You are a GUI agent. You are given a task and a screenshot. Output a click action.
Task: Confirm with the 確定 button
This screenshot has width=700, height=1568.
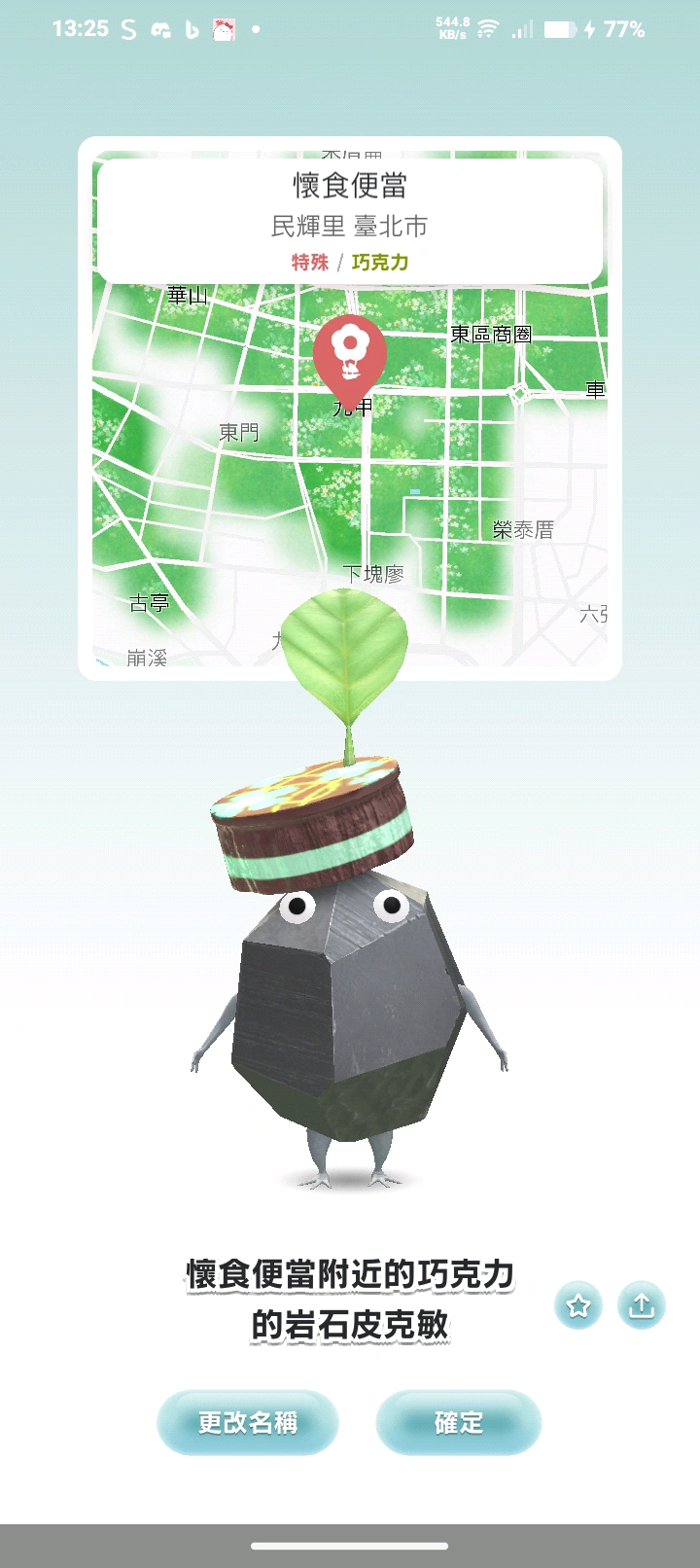(458, 1422)
